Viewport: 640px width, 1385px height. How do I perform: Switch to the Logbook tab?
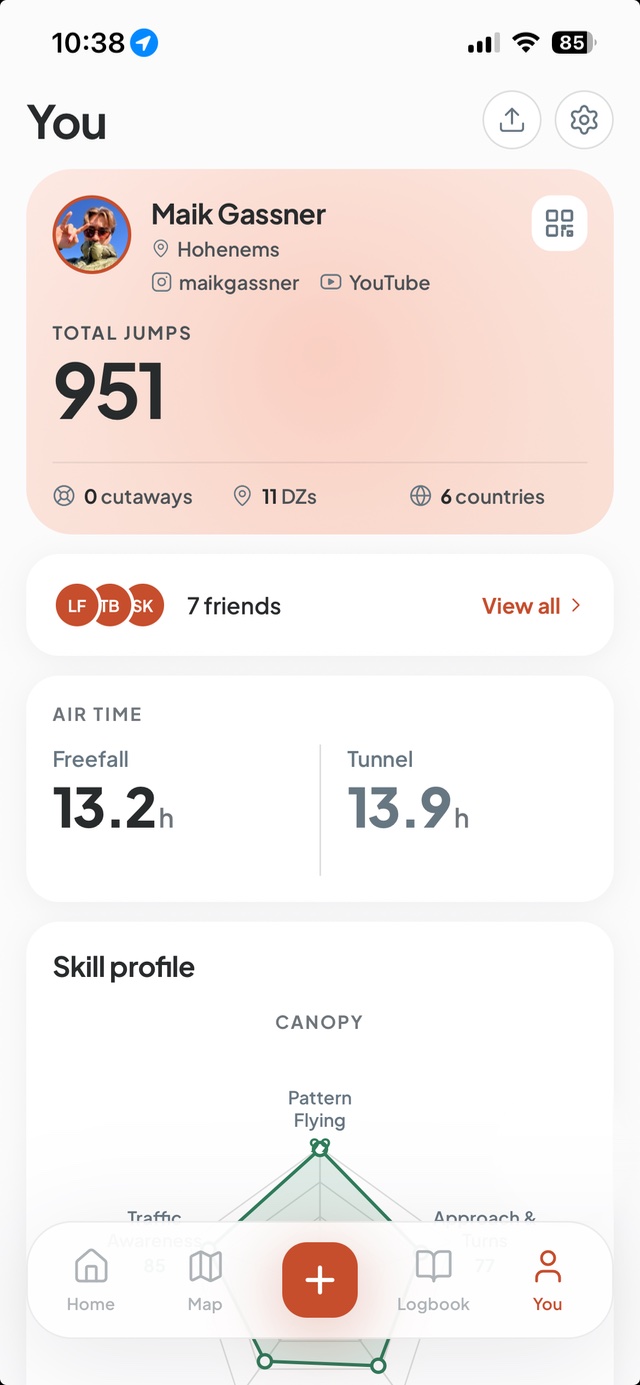pyautogui.click(x=433, y=1280)
